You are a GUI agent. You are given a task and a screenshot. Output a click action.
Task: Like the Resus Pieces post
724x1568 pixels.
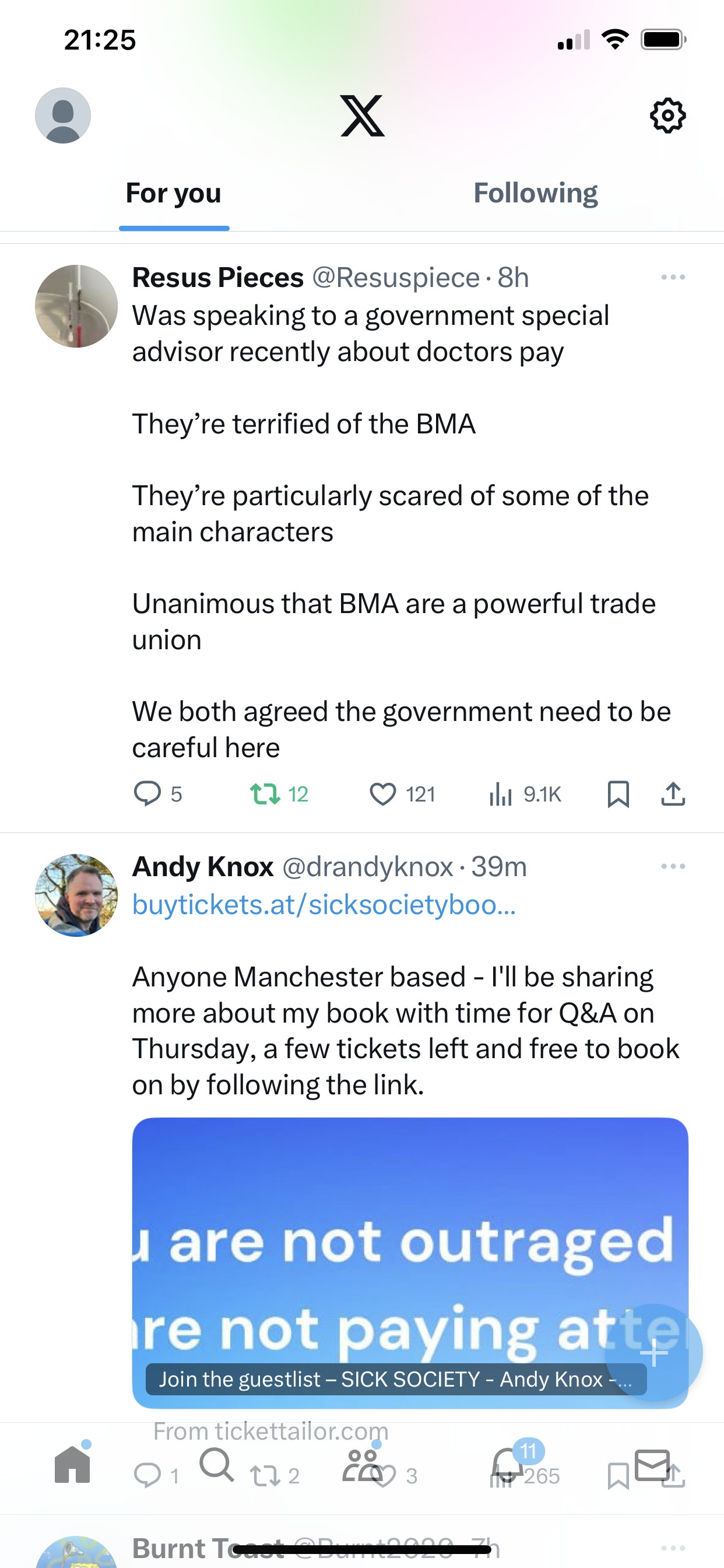pos(402,794)
